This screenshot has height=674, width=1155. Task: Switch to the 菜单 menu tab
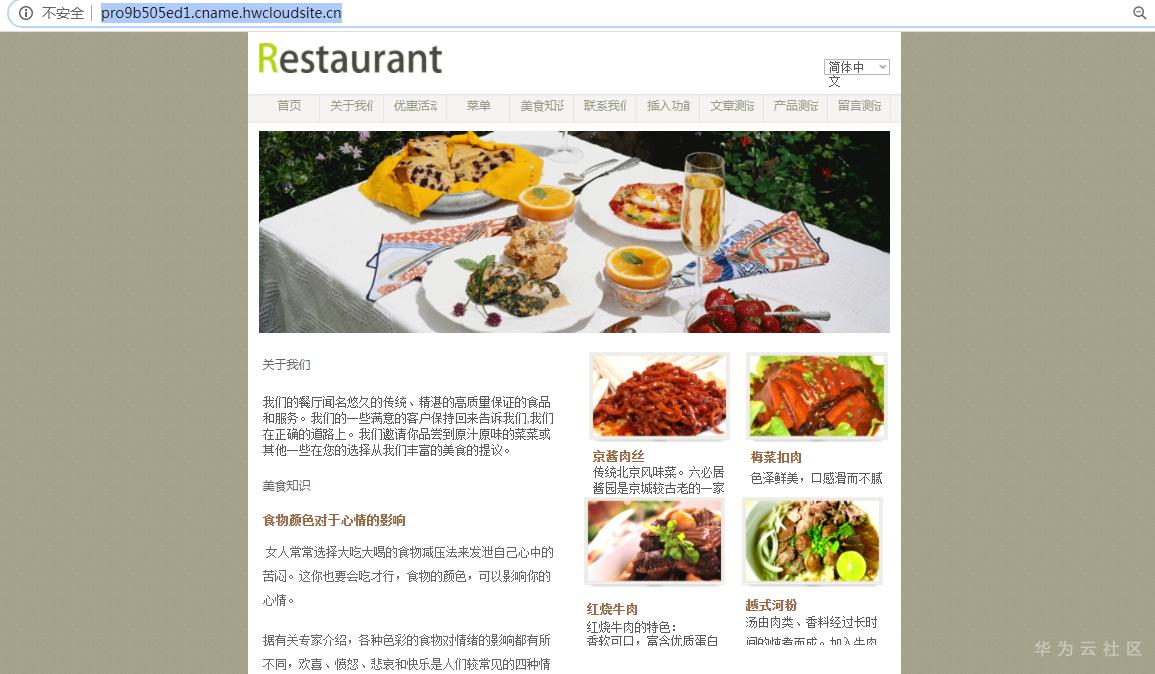click(x=478, y=106)
